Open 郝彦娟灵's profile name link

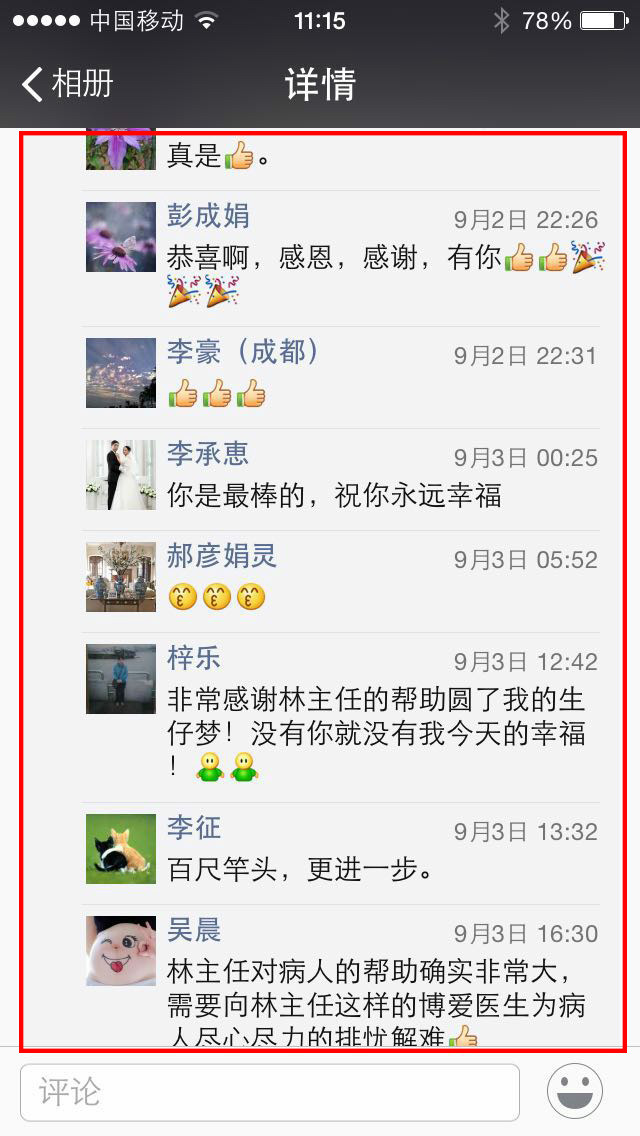pos(222,556)
